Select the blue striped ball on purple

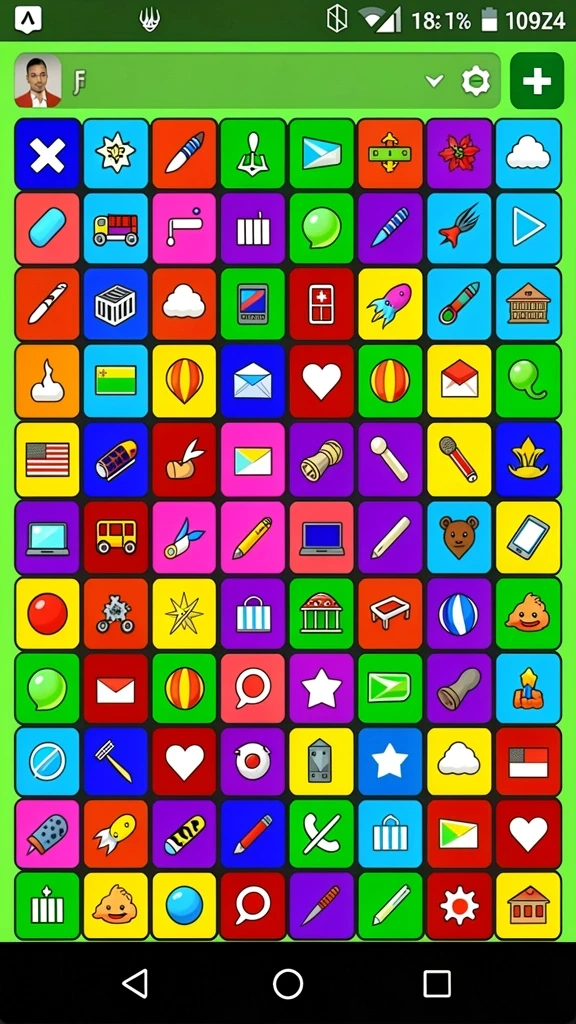(x=459, y=614)
